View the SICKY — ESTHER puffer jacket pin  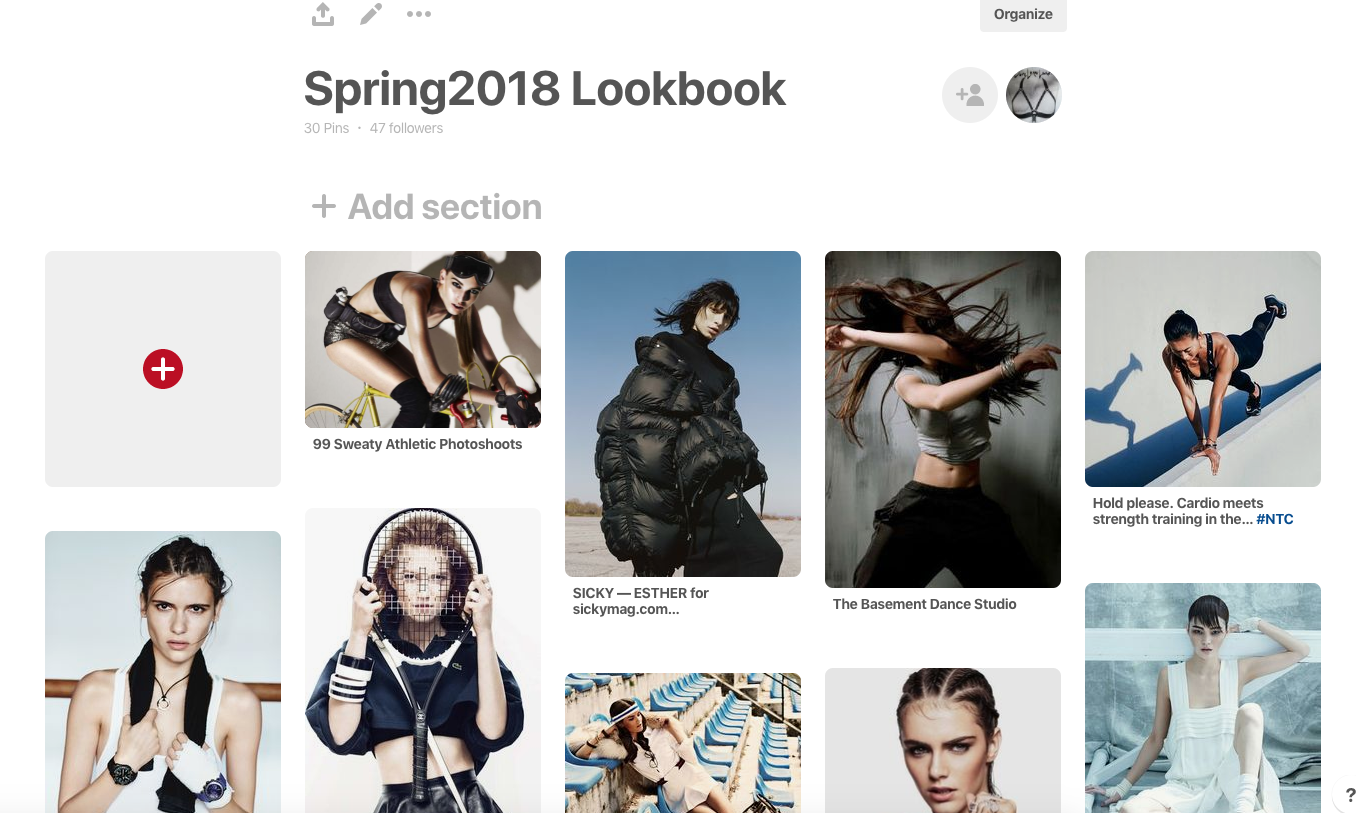[x=682, y=413]
